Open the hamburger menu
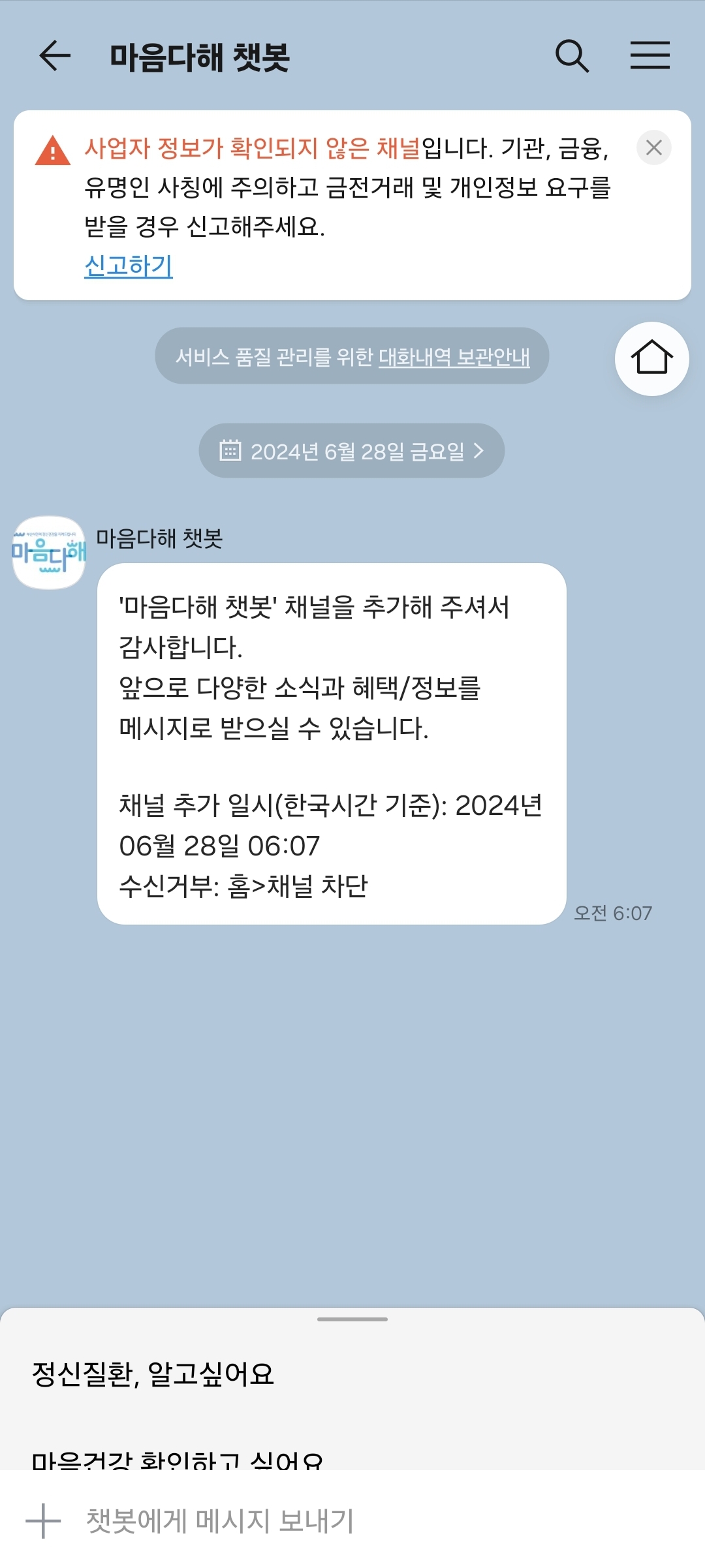705x1568 pixels. (x=650, y=55)
